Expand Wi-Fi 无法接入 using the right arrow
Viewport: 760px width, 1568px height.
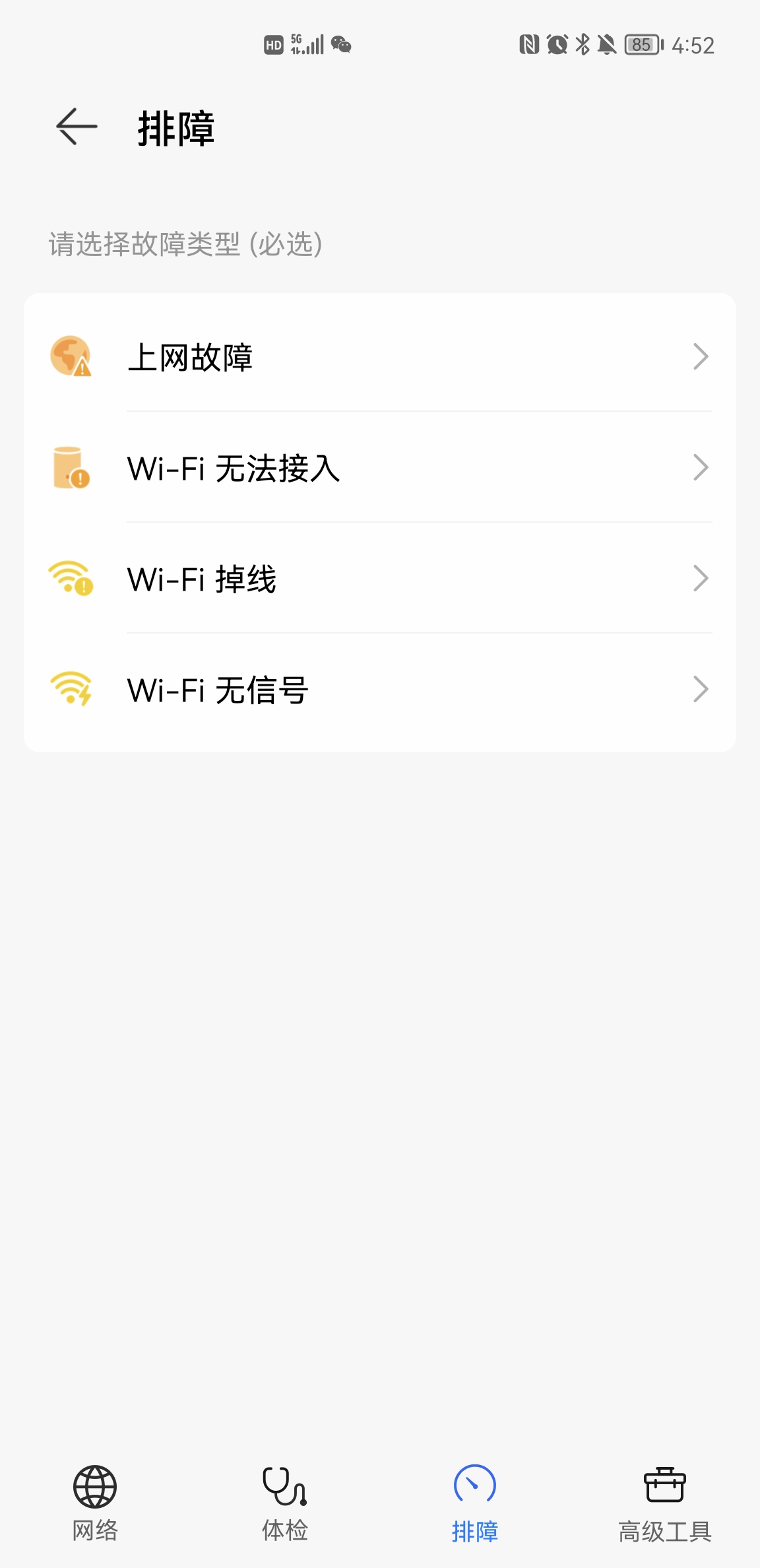click(701, 467)
